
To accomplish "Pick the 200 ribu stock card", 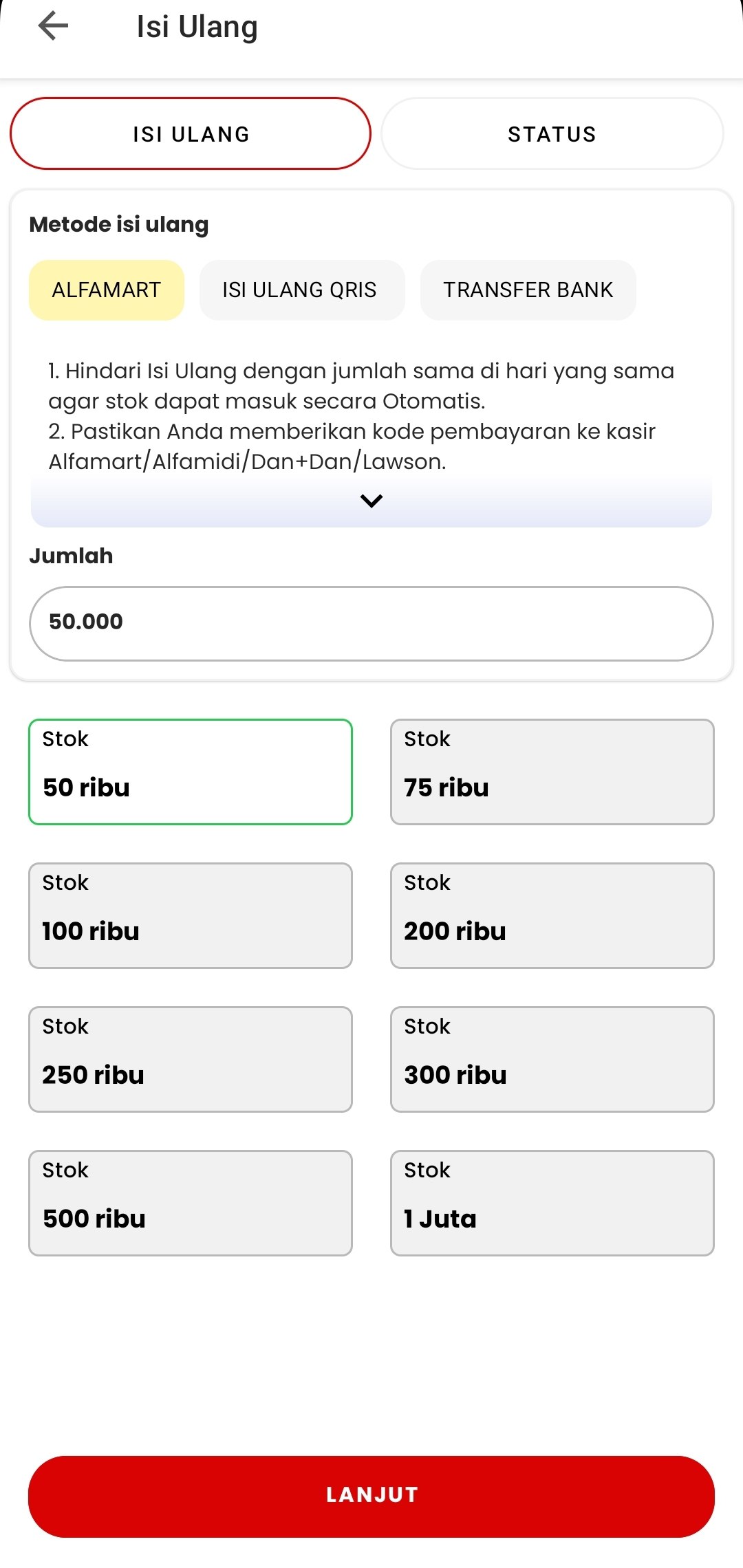I will point(552,915).
